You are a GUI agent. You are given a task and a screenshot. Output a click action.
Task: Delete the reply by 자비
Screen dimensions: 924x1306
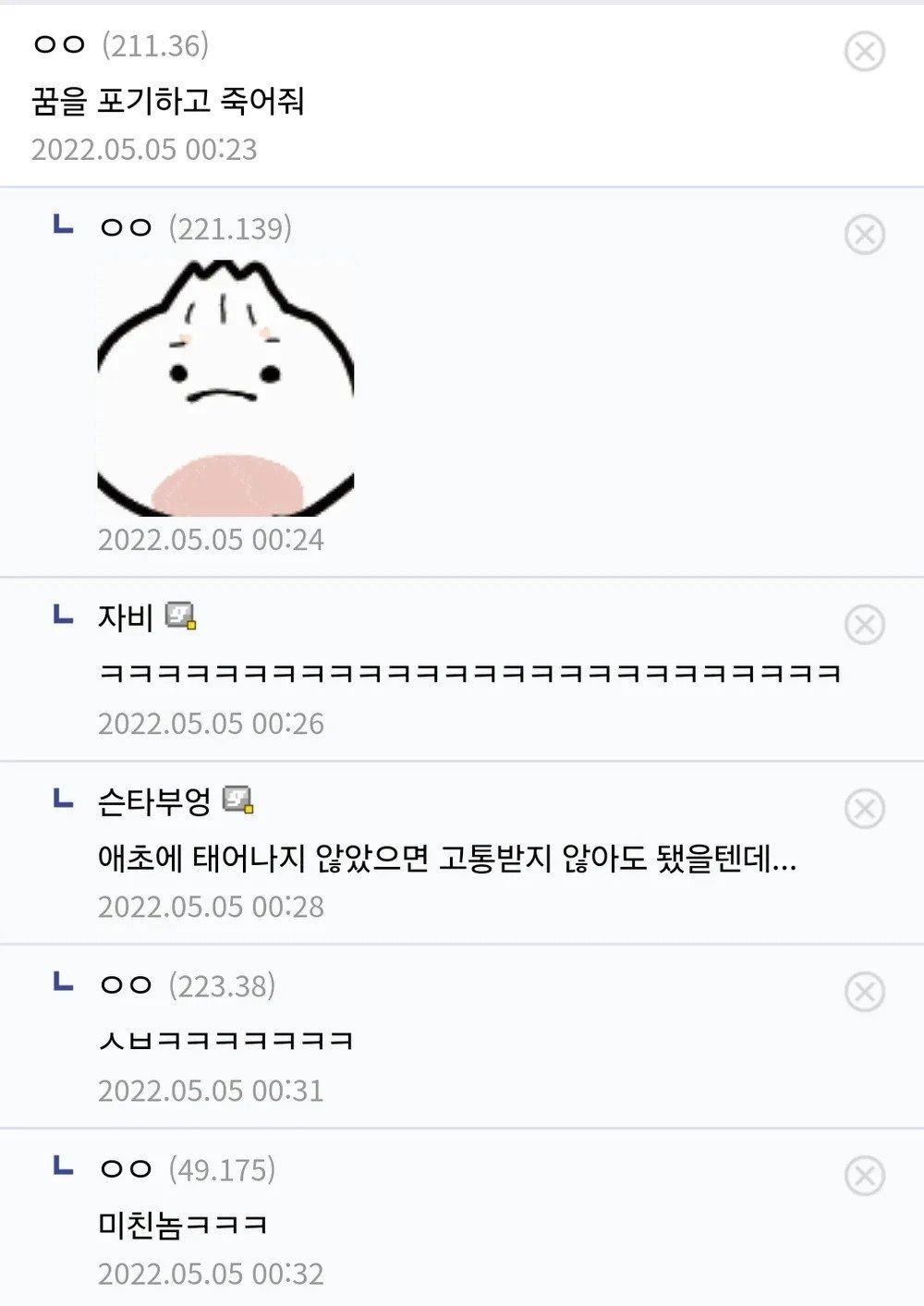(x=865, y=625)
